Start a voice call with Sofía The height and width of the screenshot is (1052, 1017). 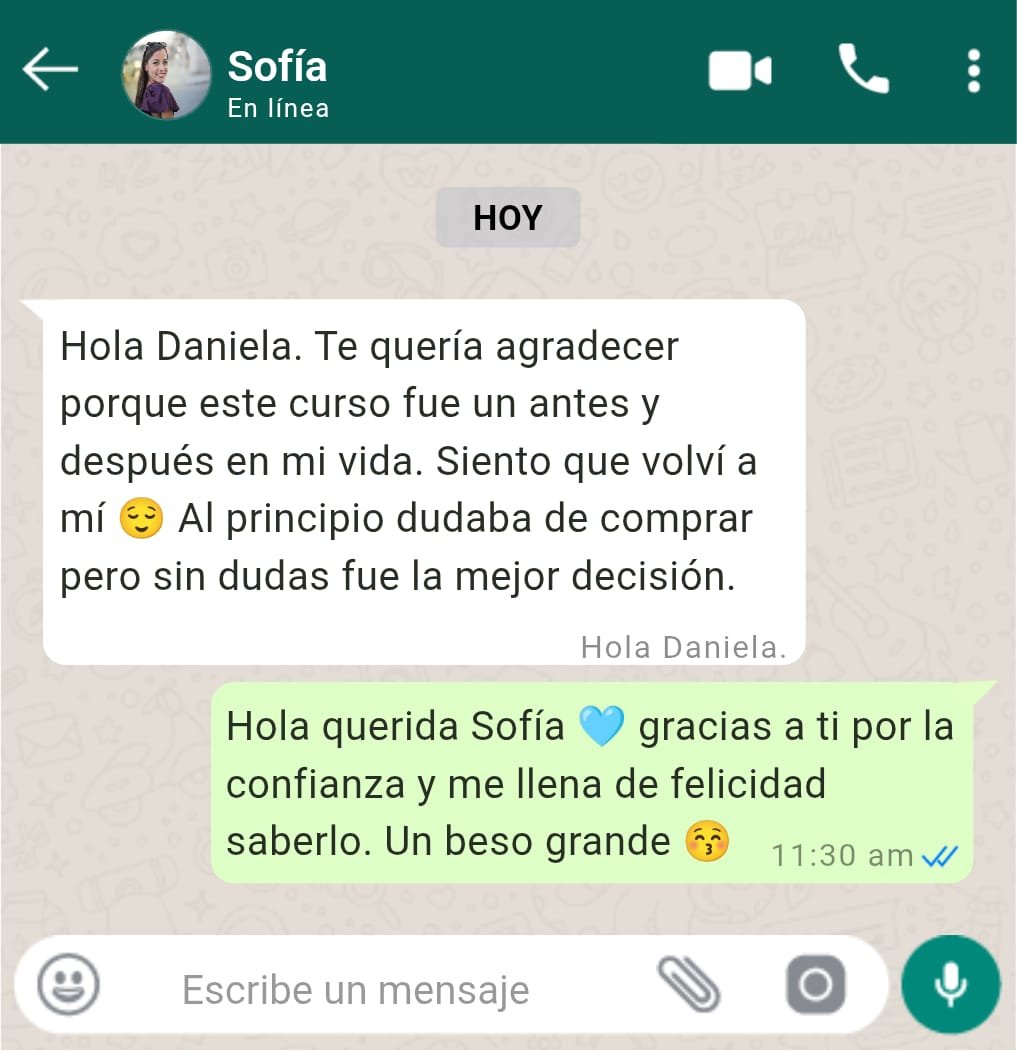coord(862,70)
